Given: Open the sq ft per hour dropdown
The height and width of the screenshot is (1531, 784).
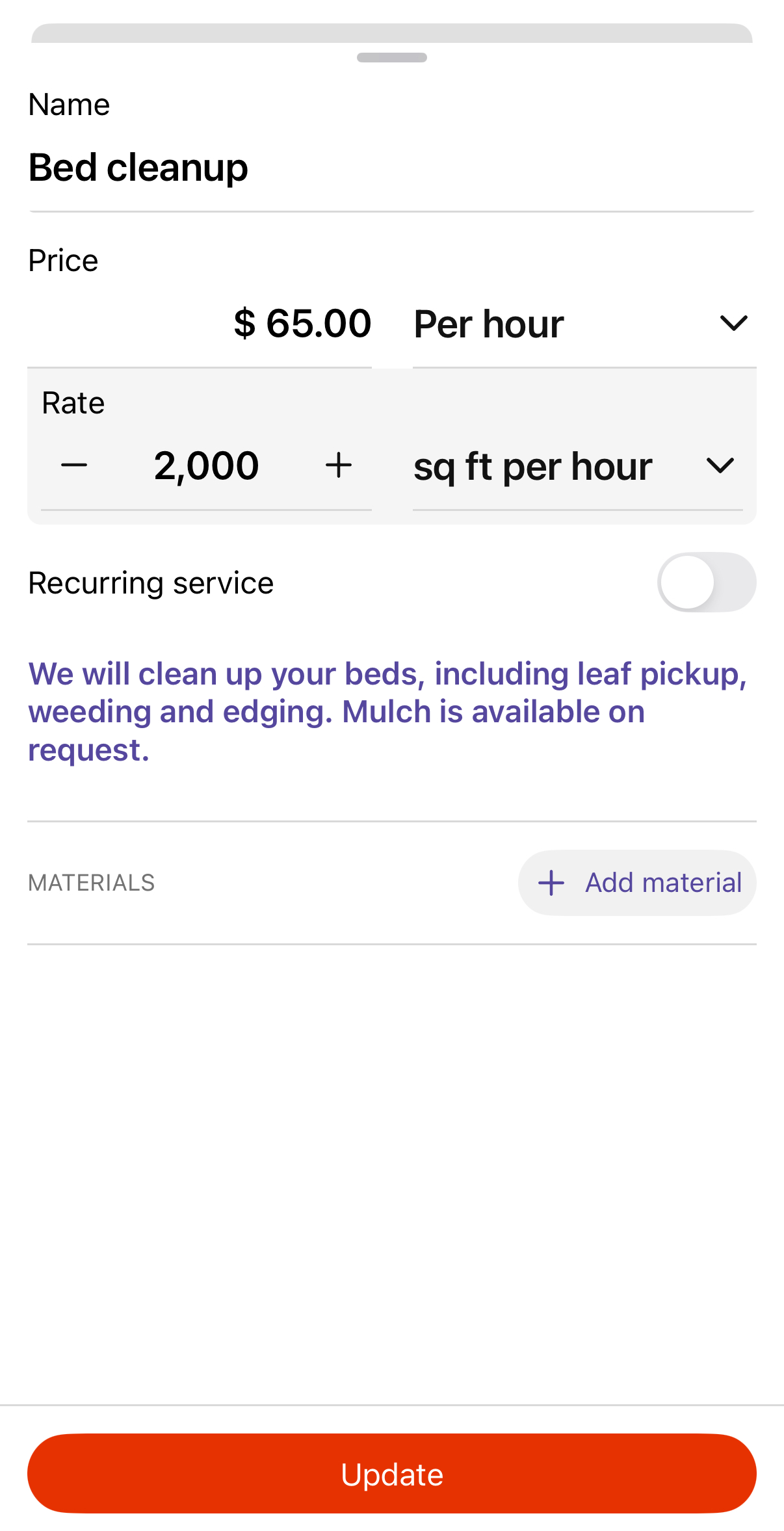Looking at the screenshot, I should pyautogui.click(x=575, y=466).
